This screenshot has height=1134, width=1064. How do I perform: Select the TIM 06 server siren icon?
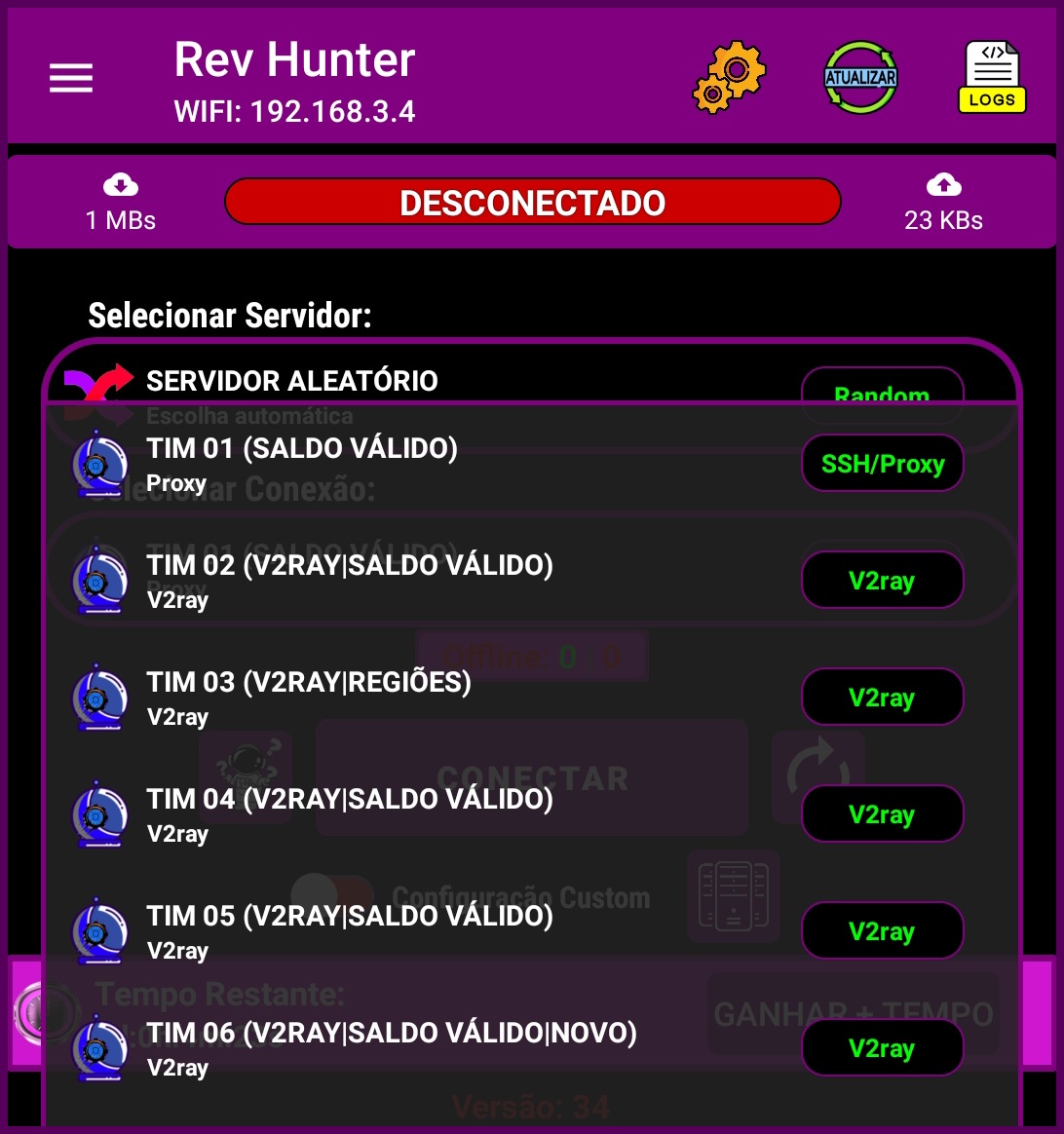[x=98, y=1047]
